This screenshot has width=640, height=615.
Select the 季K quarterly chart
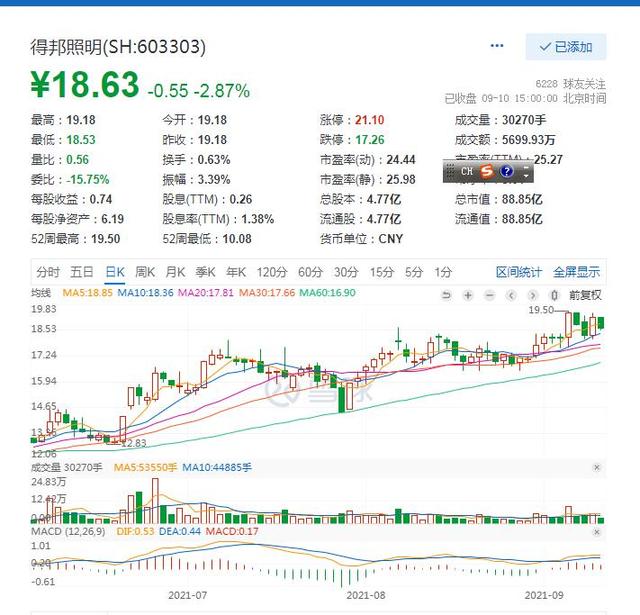coord(206,272)
